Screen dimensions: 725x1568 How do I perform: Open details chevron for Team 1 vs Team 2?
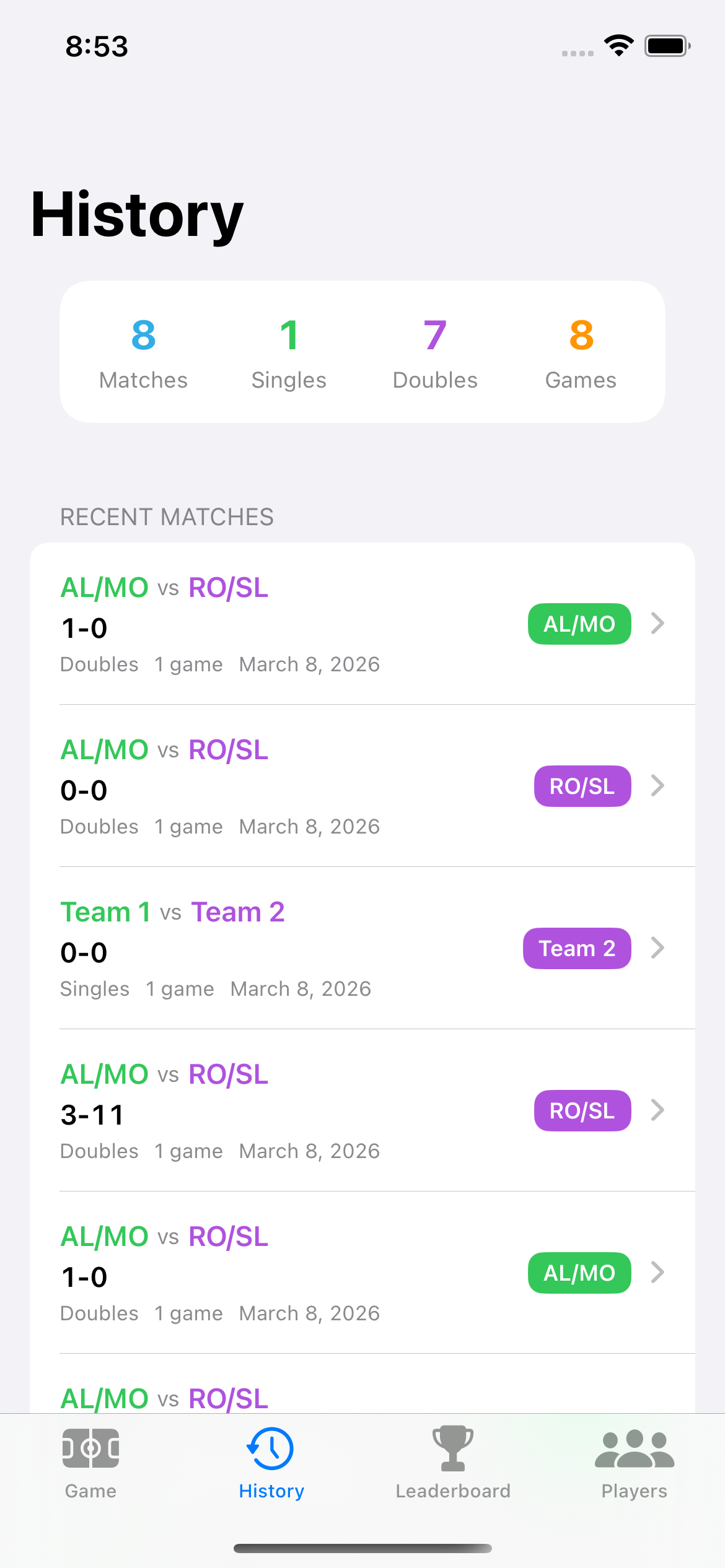(x=657, y=947)
